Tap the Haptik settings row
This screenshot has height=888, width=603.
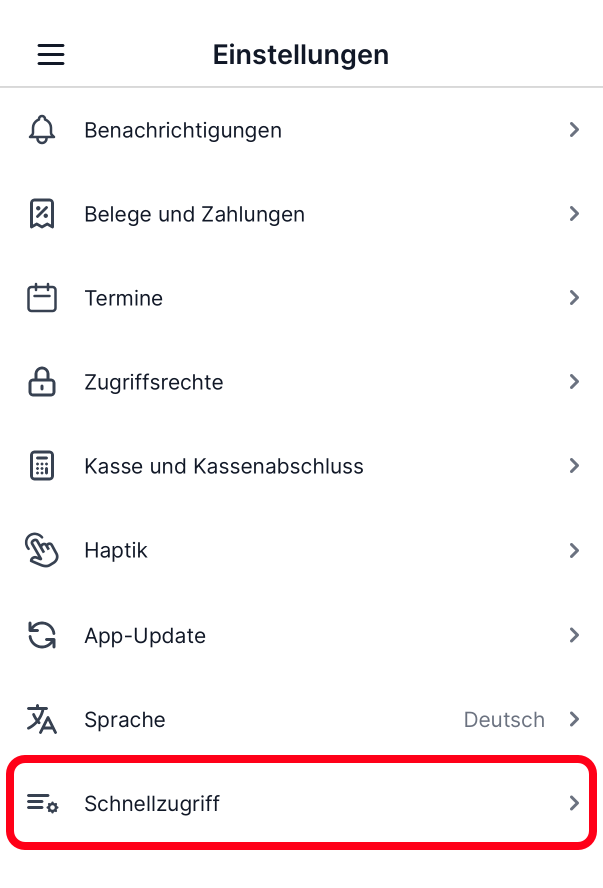(x=300, y=550)
